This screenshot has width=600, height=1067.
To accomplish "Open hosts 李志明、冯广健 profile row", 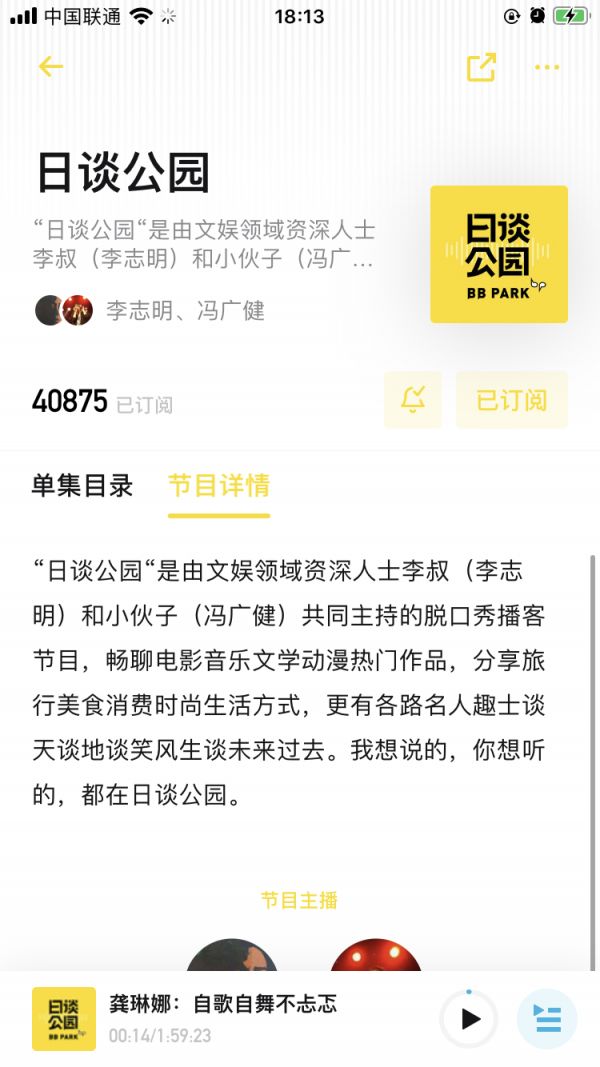I will tap(150, 310).
